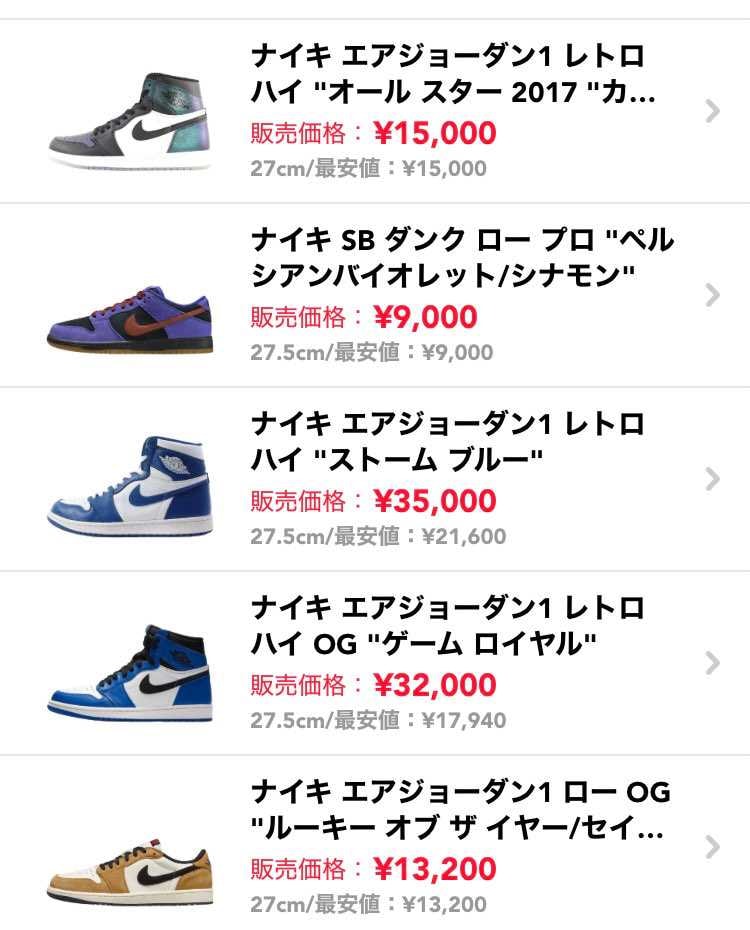The width and height of the screenshot is (750, 930).
Task: Open the "Storm Blue" listing via its chevron
Action: pos(711,478)
